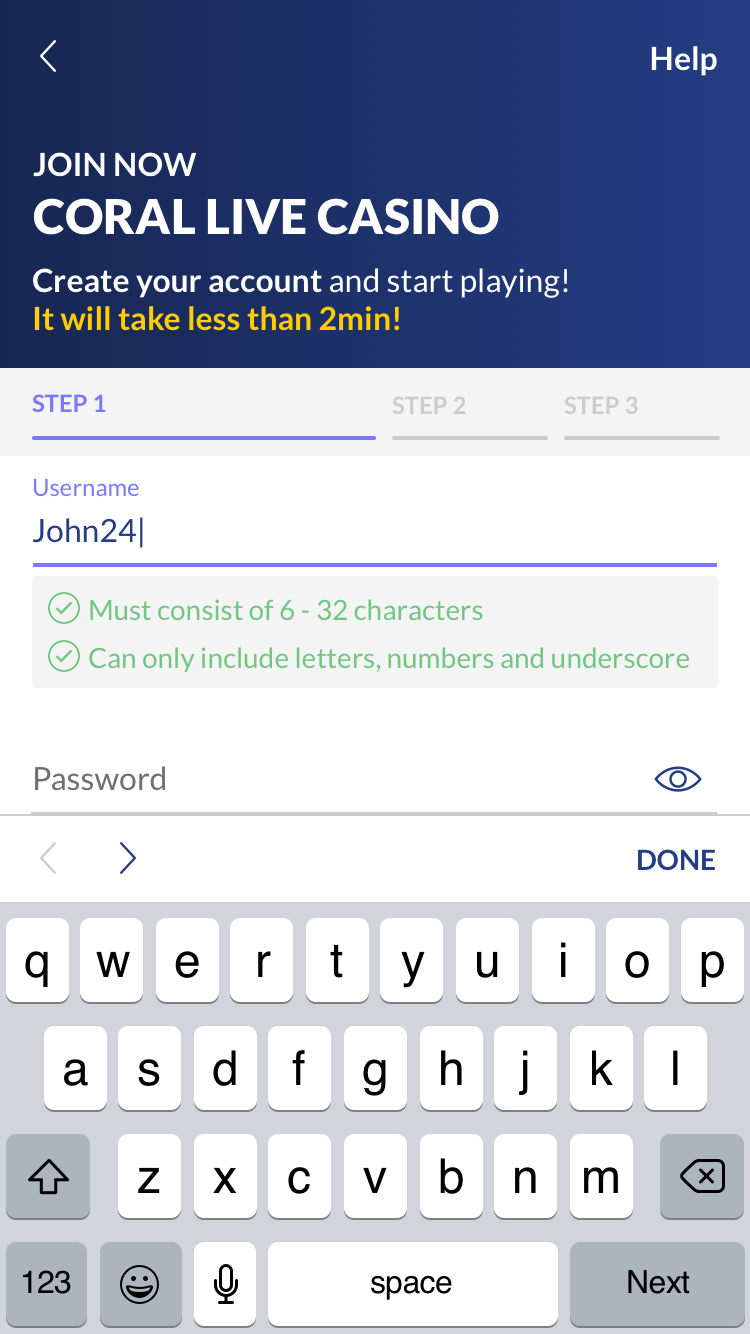Open the Help page
Viewport: 750px width, 1334px height.
(x=683, y=59)
